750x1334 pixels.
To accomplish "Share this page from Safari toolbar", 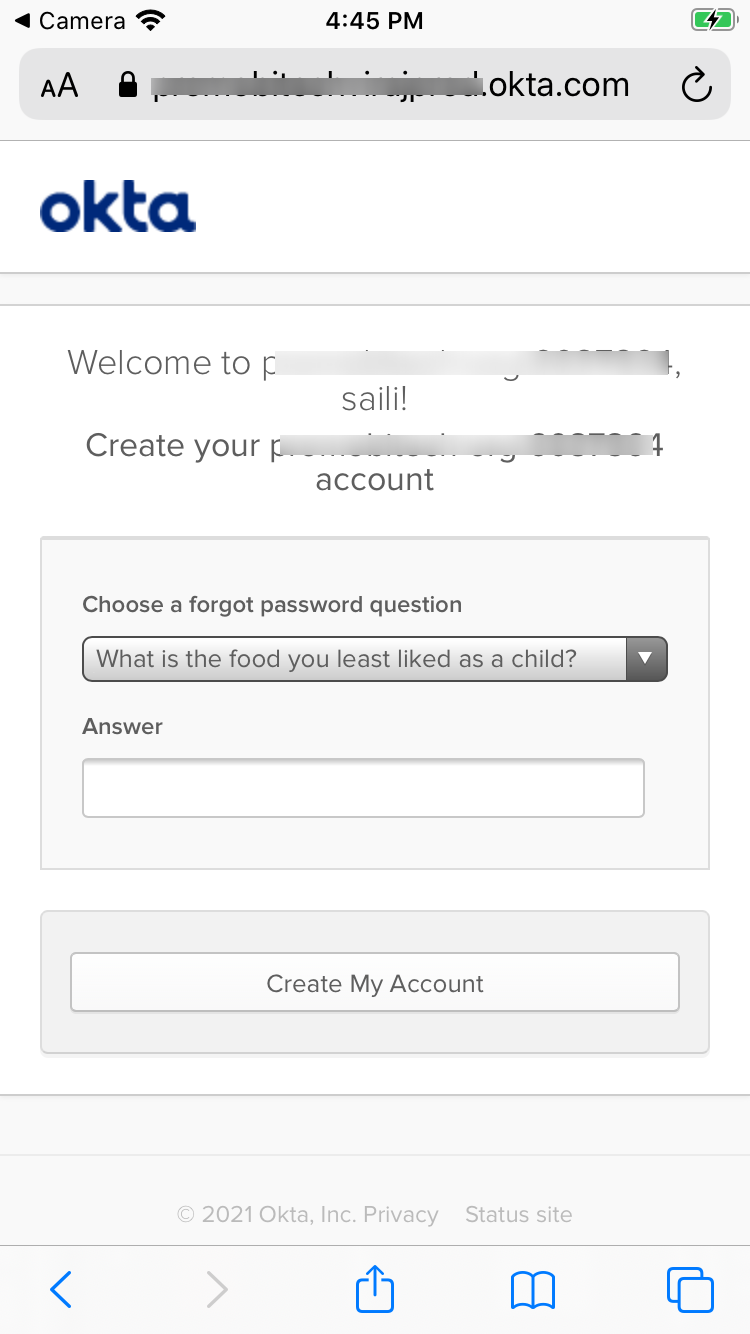I will [x=375, y=1288].
